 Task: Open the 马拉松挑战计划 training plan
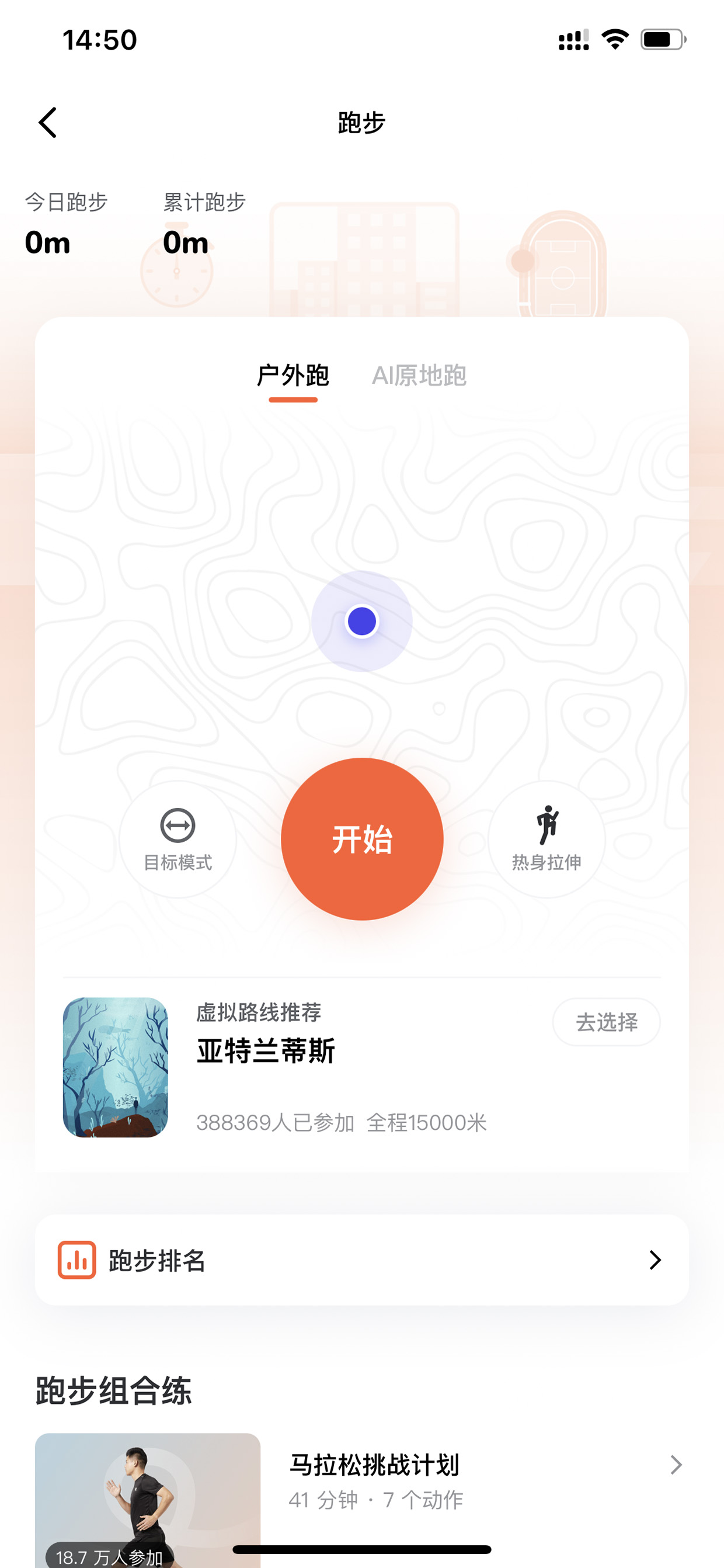(362, 1485)
